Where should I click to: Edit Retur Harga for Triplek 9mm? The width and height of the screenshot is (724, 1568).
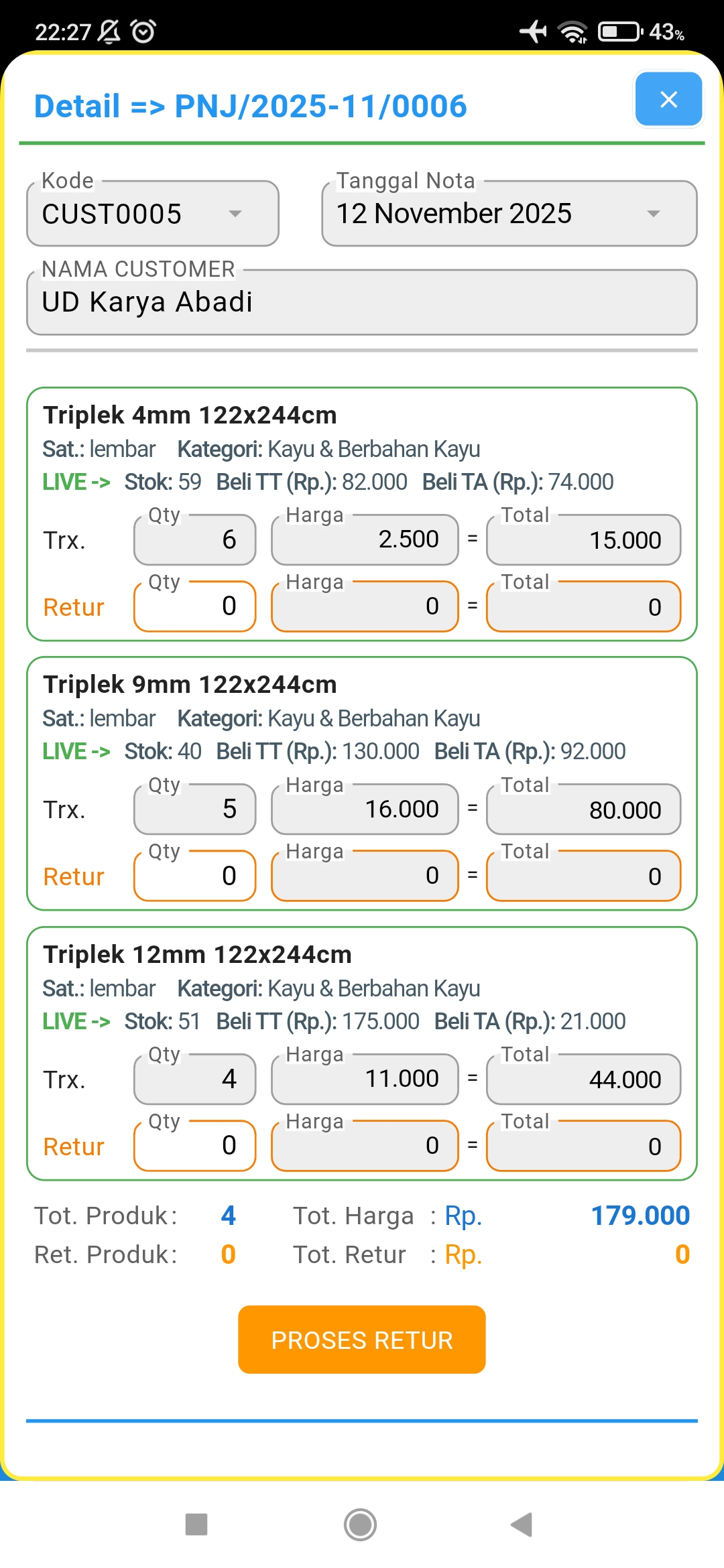click(x=364, y=875)
